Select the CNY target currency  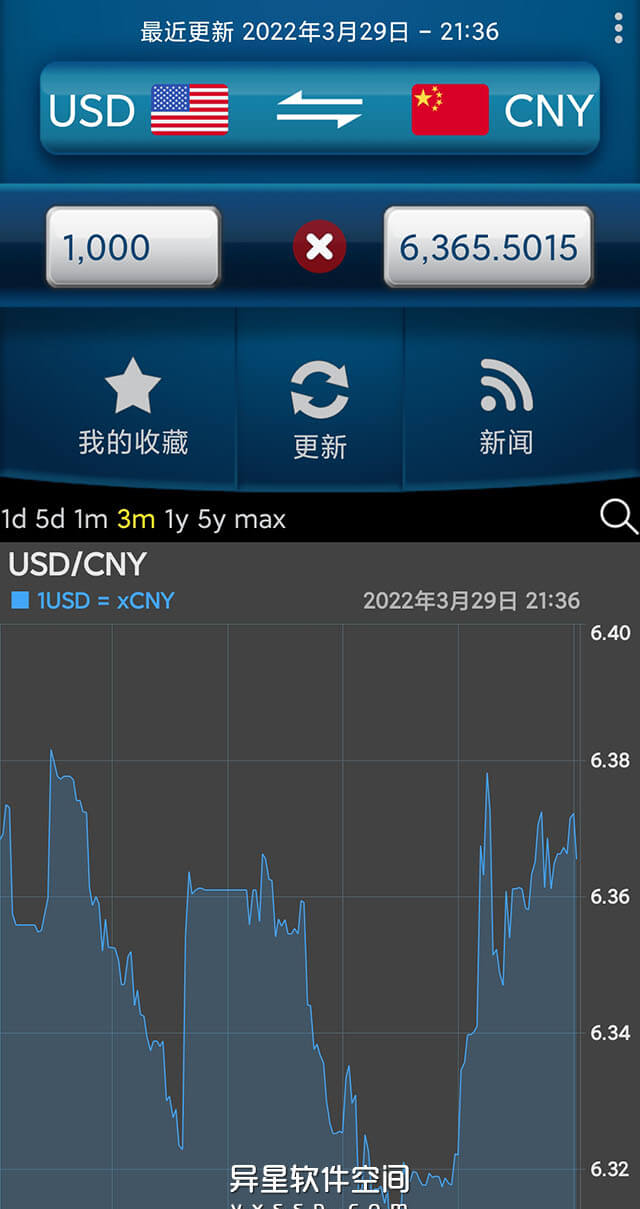pos(502,110)
